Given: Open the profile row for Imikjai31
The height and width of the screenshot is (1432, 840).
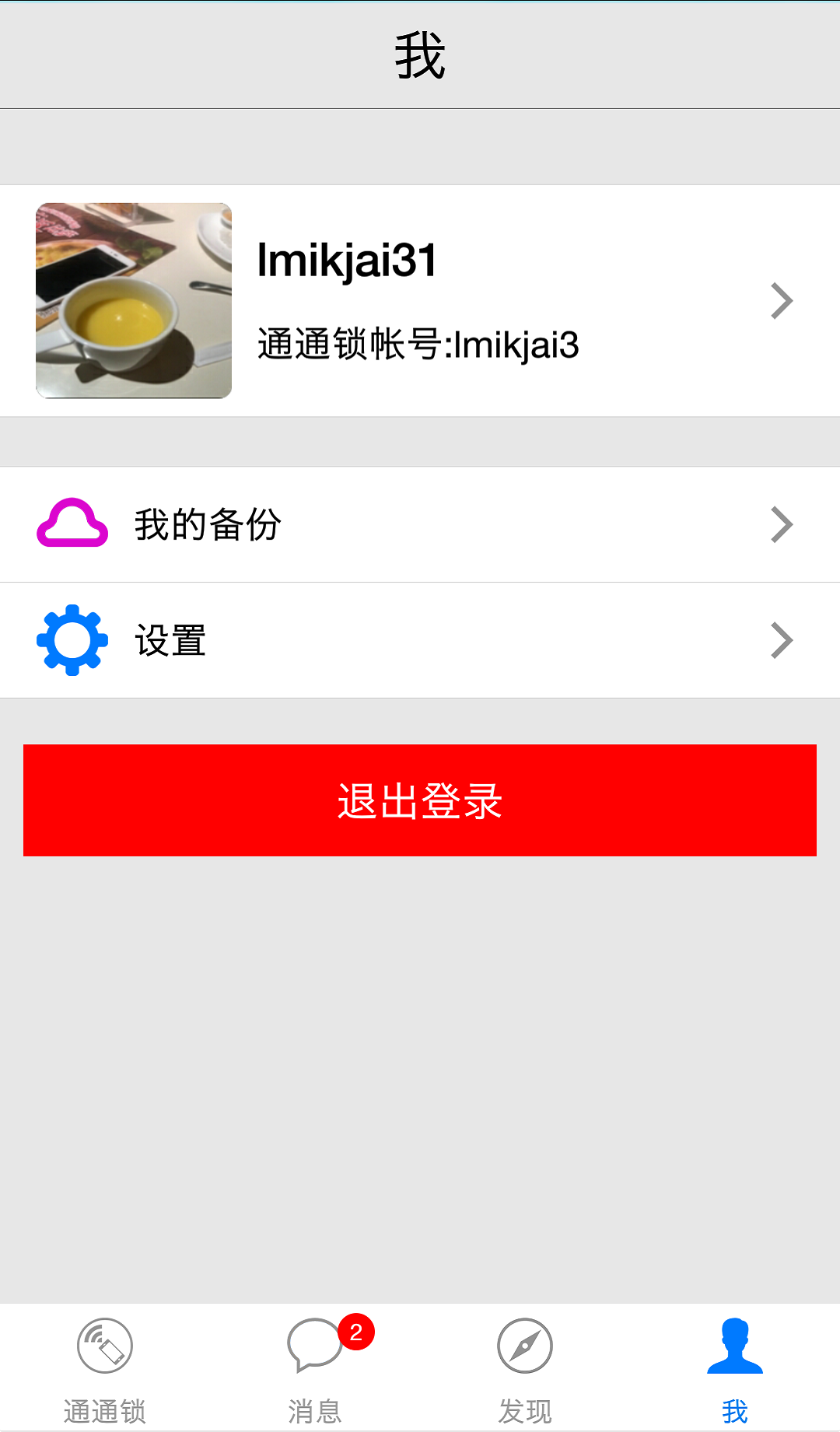Looking at the screenshot, I should pos(420,300).
